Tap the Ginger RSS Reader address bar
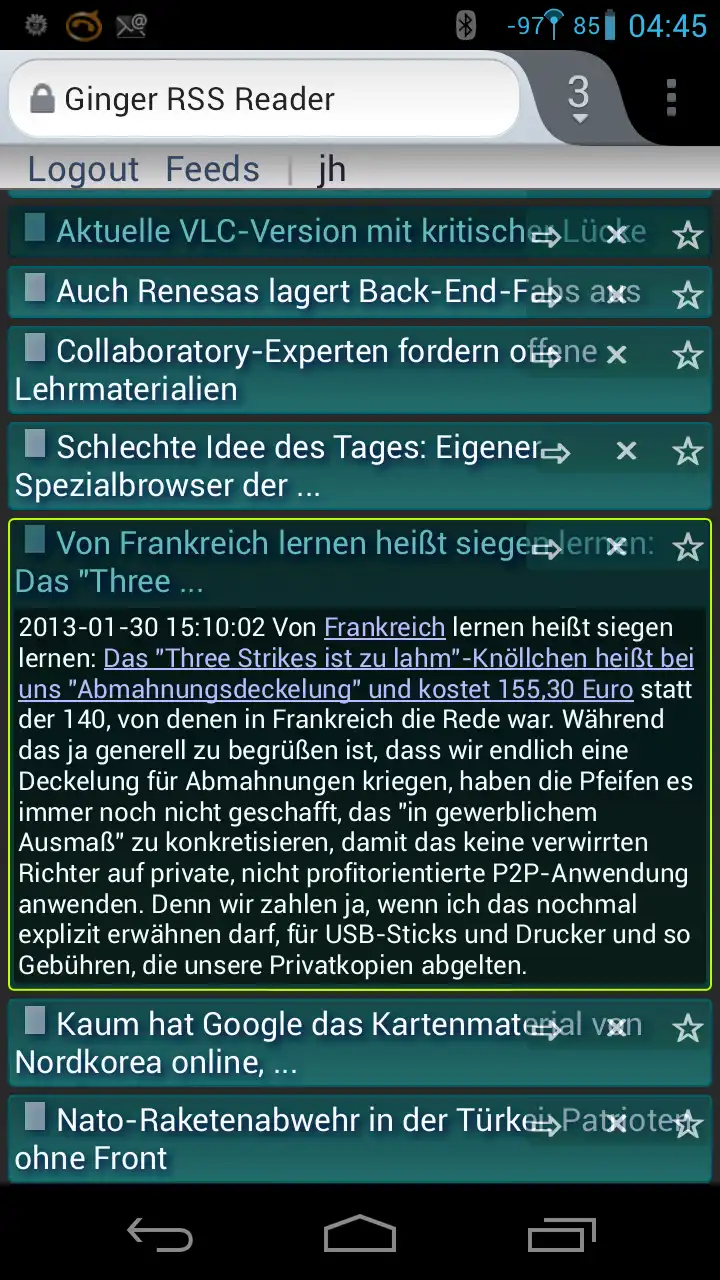The image size is (720, 1280). point(265,99)
